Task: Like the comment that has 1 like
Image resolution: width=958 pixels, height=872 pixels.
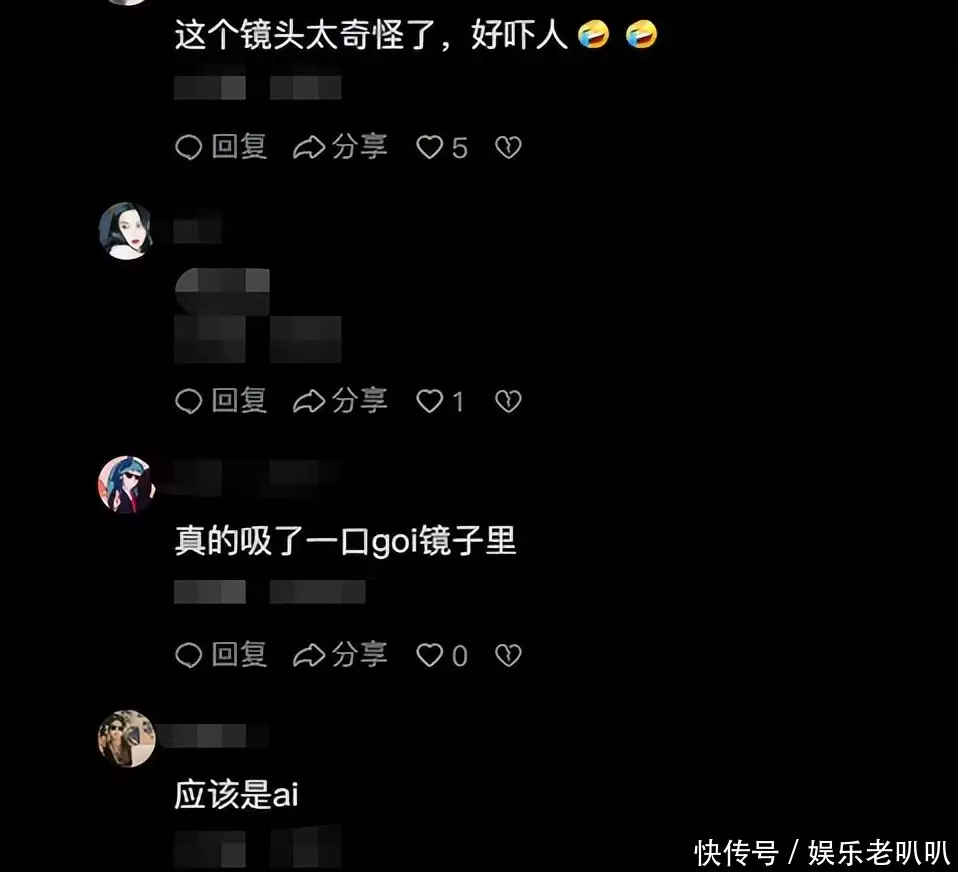Action: 430,402
